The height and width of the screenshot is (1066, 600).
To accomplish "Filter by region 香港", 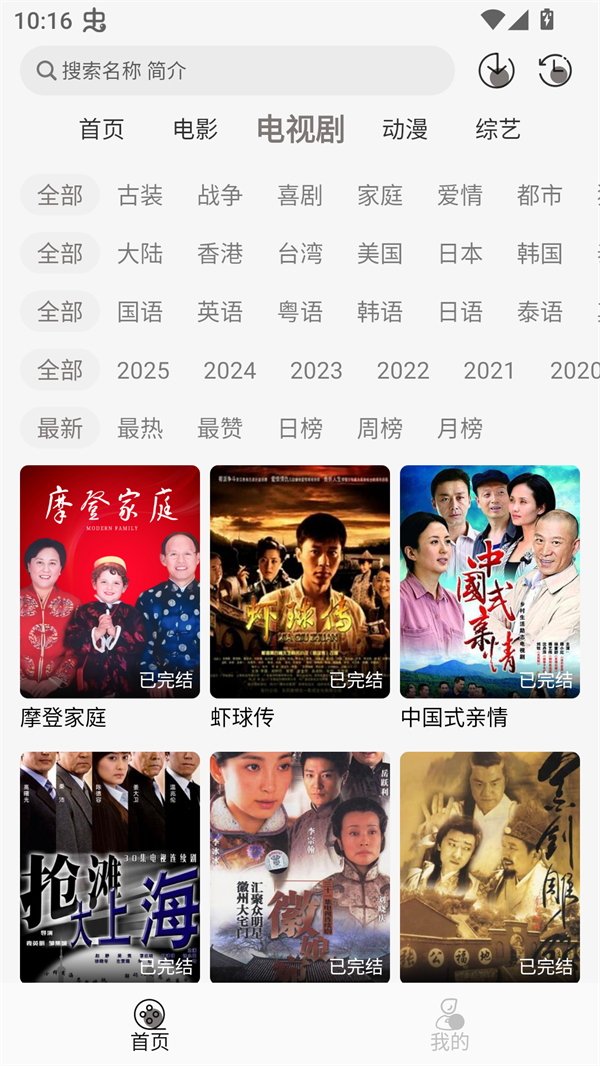I will click(220, 253).
